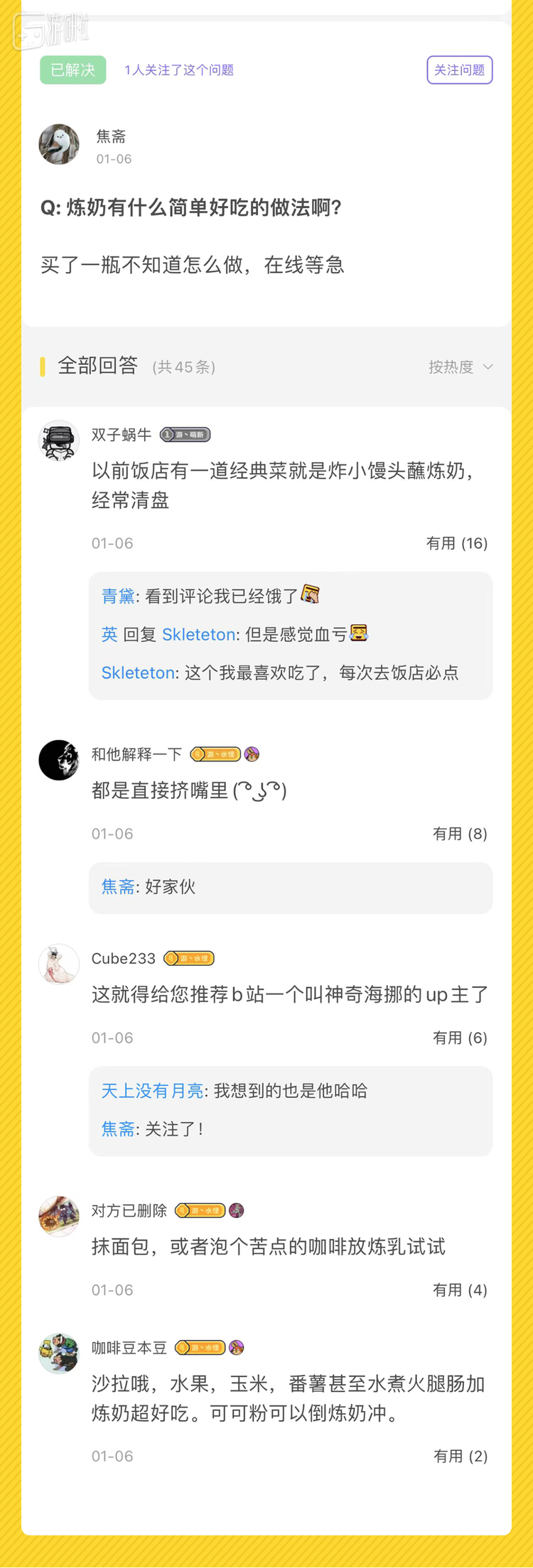
Task: Open 咖啡豆本豆's avatar profile
Action: click(59, 1353)
